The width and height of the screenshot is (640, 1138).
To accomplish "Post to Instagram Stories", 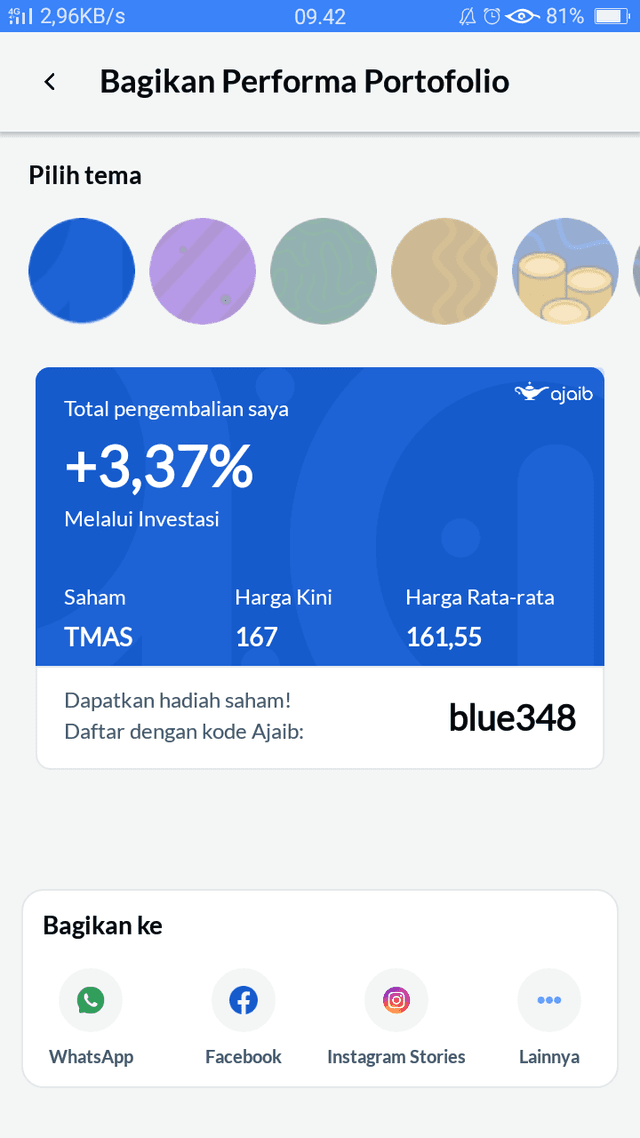I will click(x=396, y=1000).
